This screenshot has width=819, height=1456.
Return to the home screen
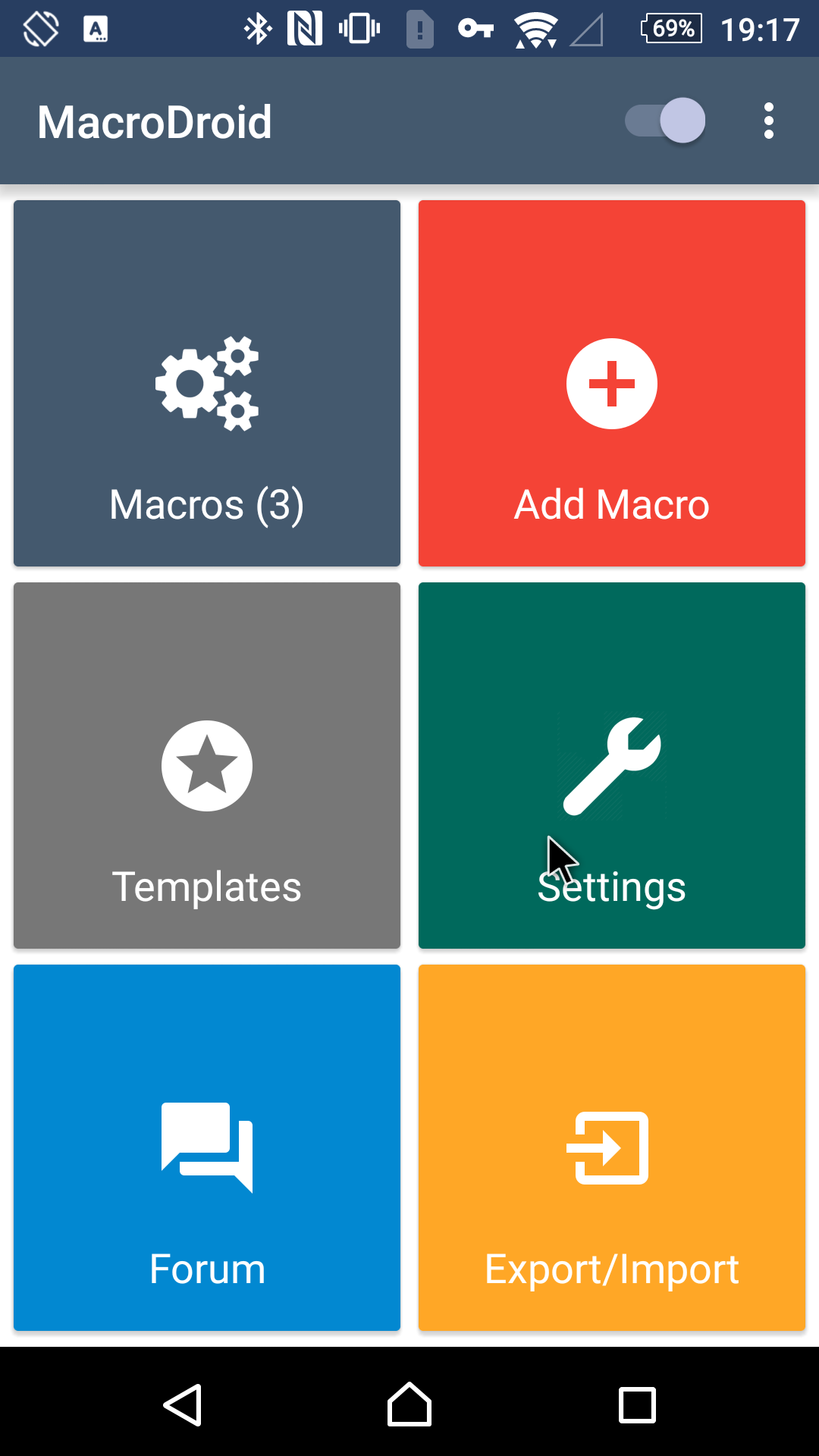[409, 1405]
